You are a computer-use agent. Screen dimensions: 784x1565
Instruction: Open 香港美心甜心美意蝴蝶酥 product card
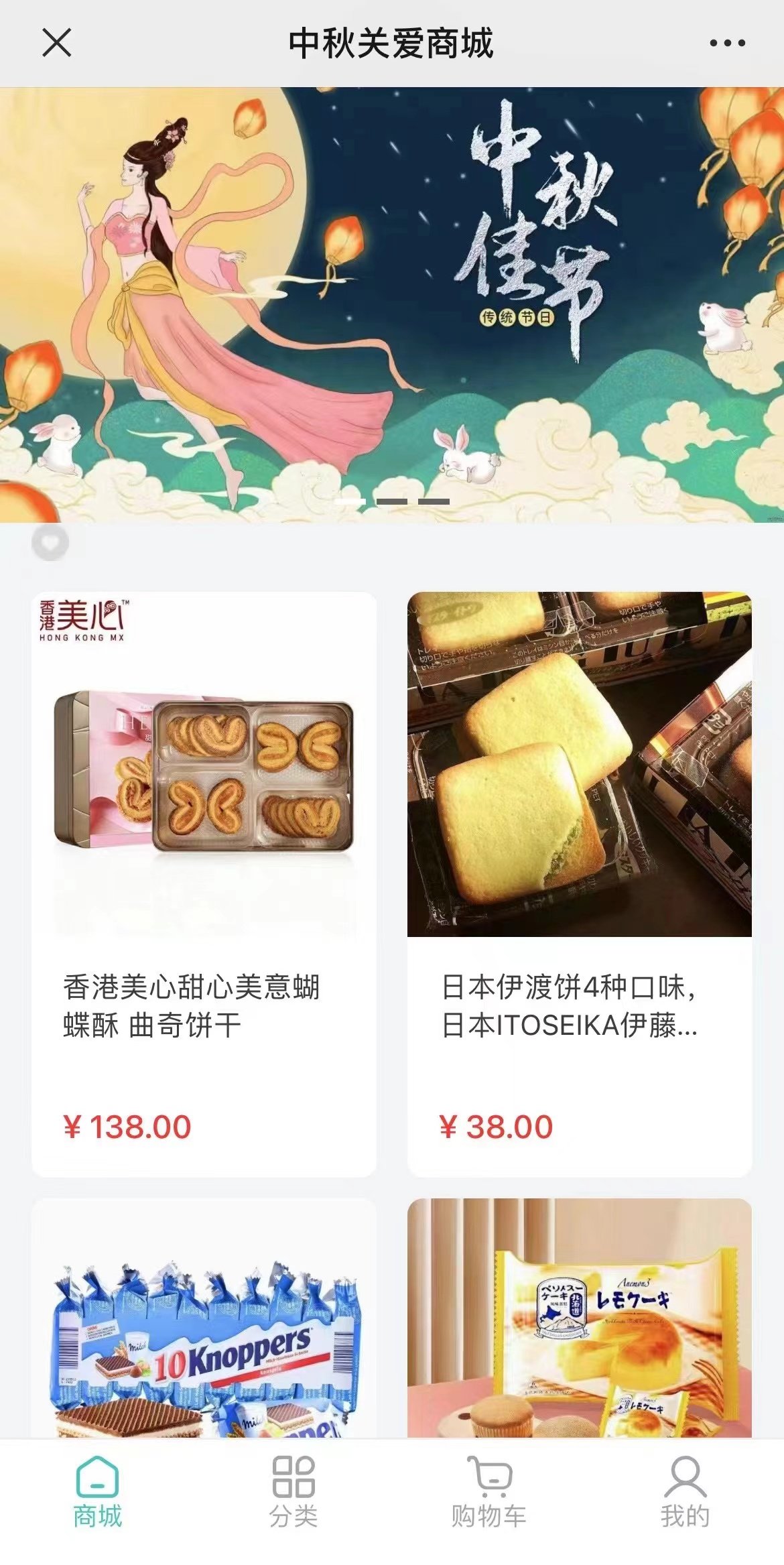[204, 883]
